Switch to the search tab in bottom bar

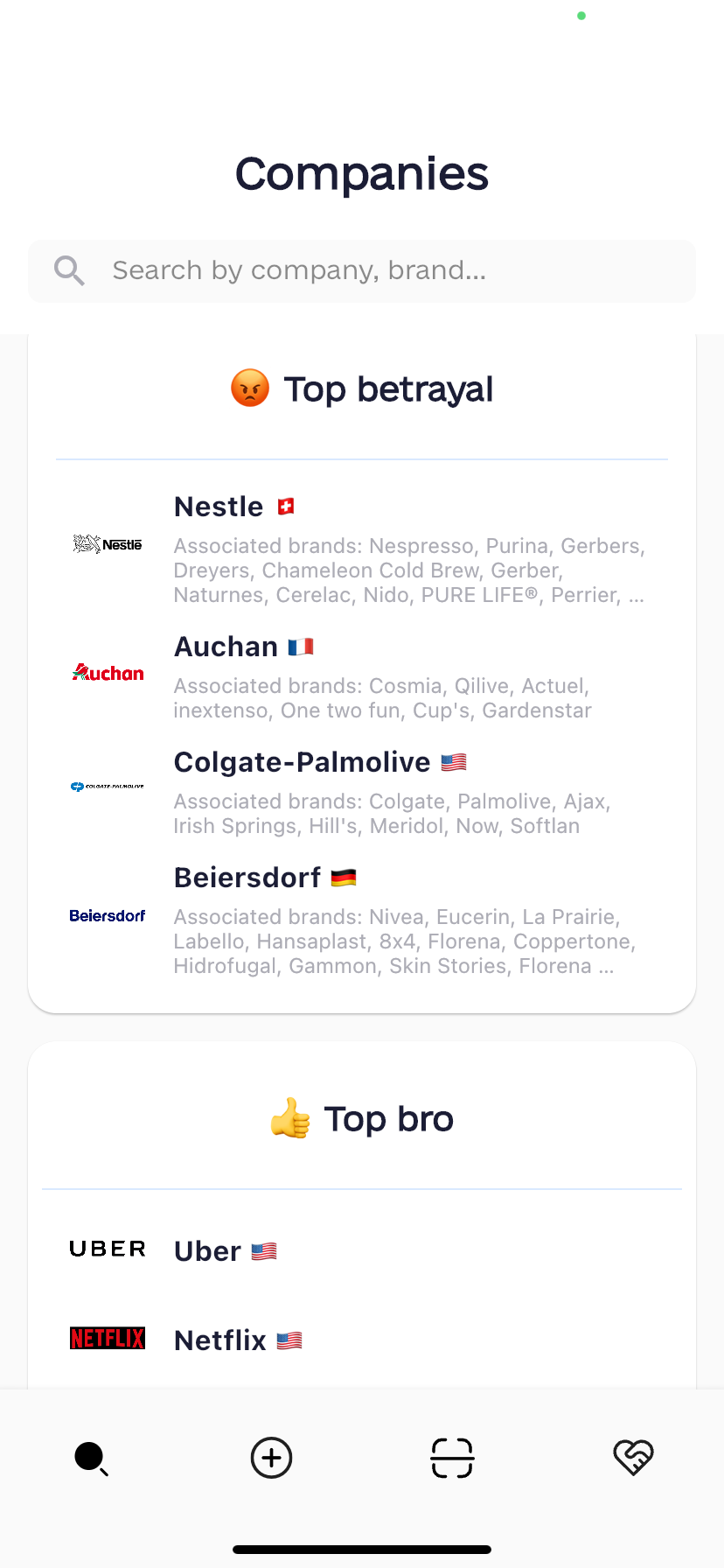[x=91, y=1459]
